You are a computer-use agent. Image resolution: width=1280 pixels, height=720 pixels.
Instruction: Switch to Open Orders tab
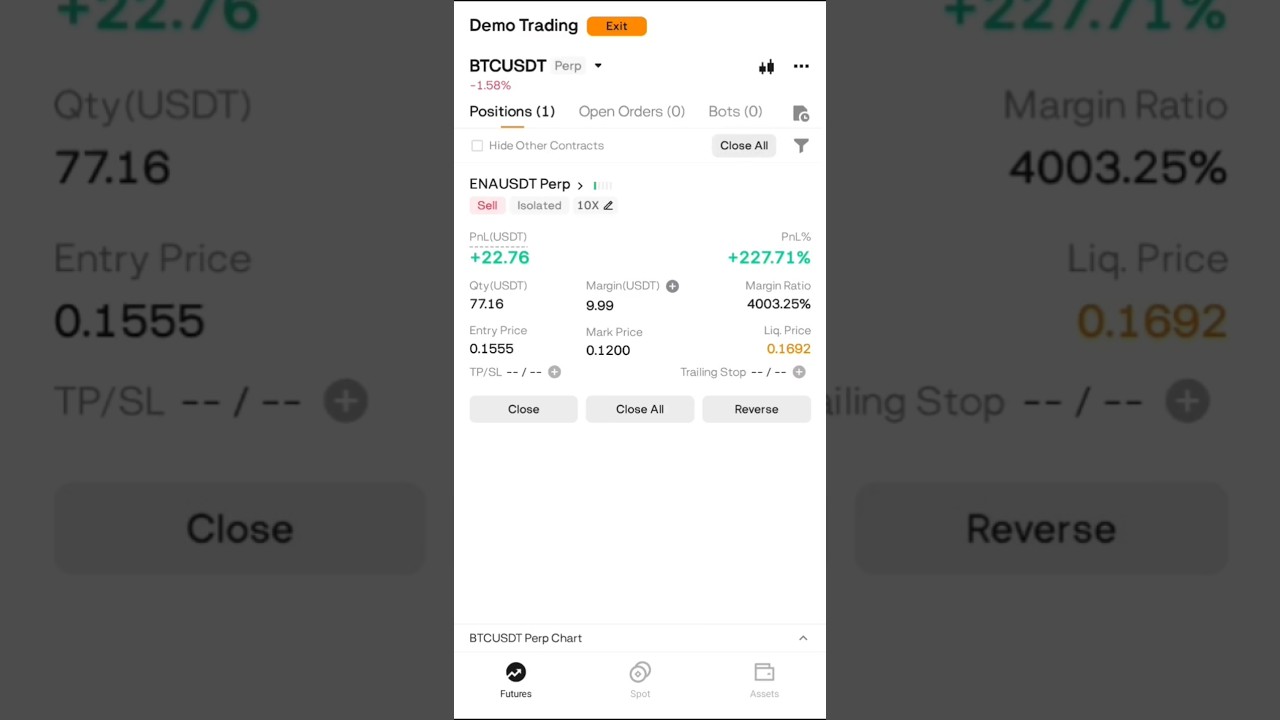coord(631,111)
